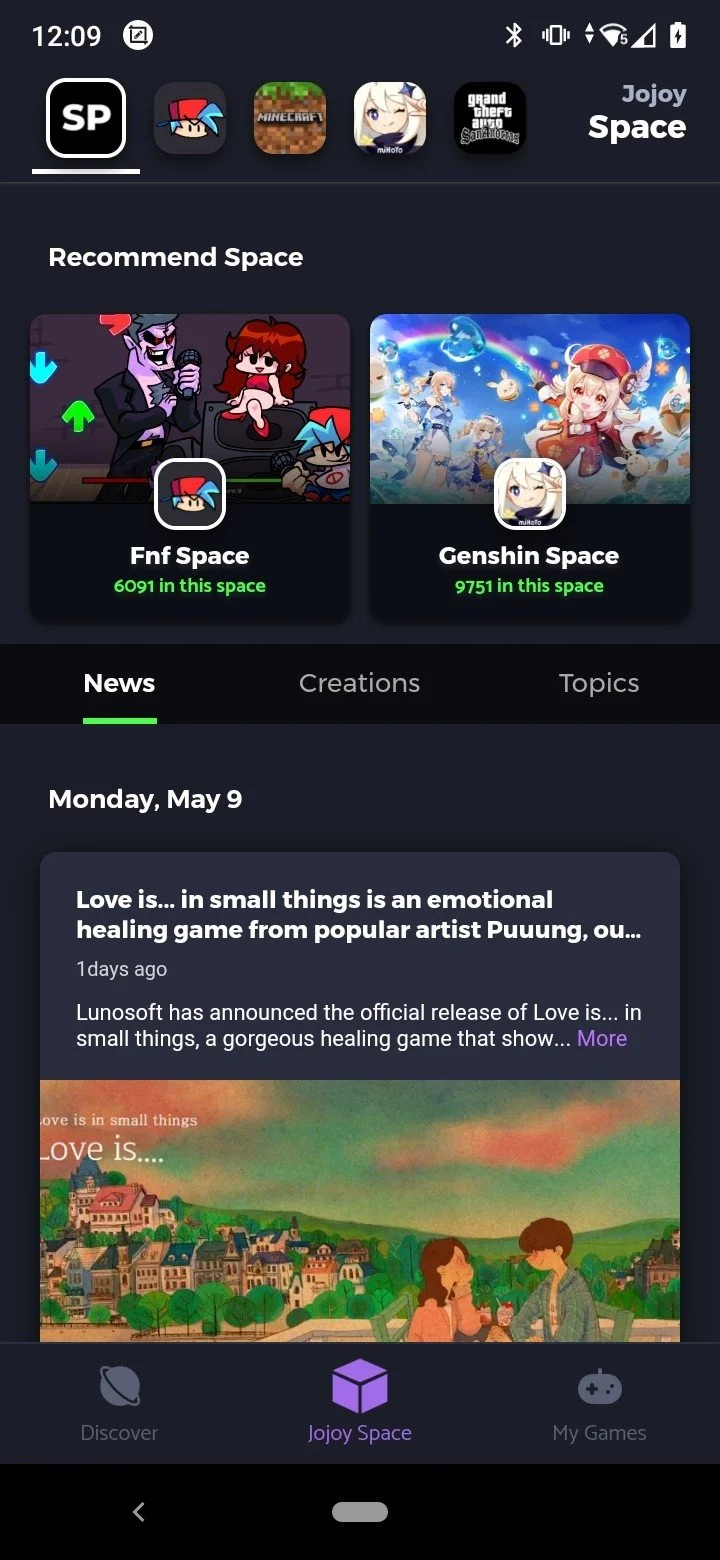Open the Genshin icon in top bar

(390, 118)
